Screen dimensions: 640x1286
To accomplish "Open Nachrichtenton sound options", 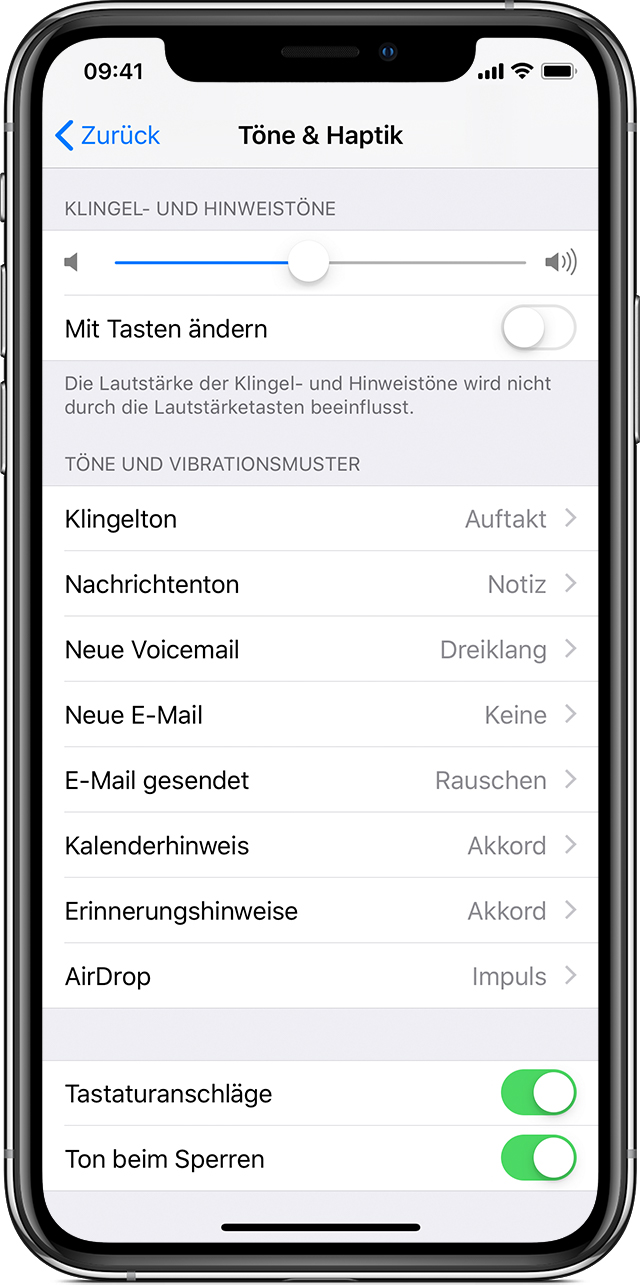I will click(320, 584).
